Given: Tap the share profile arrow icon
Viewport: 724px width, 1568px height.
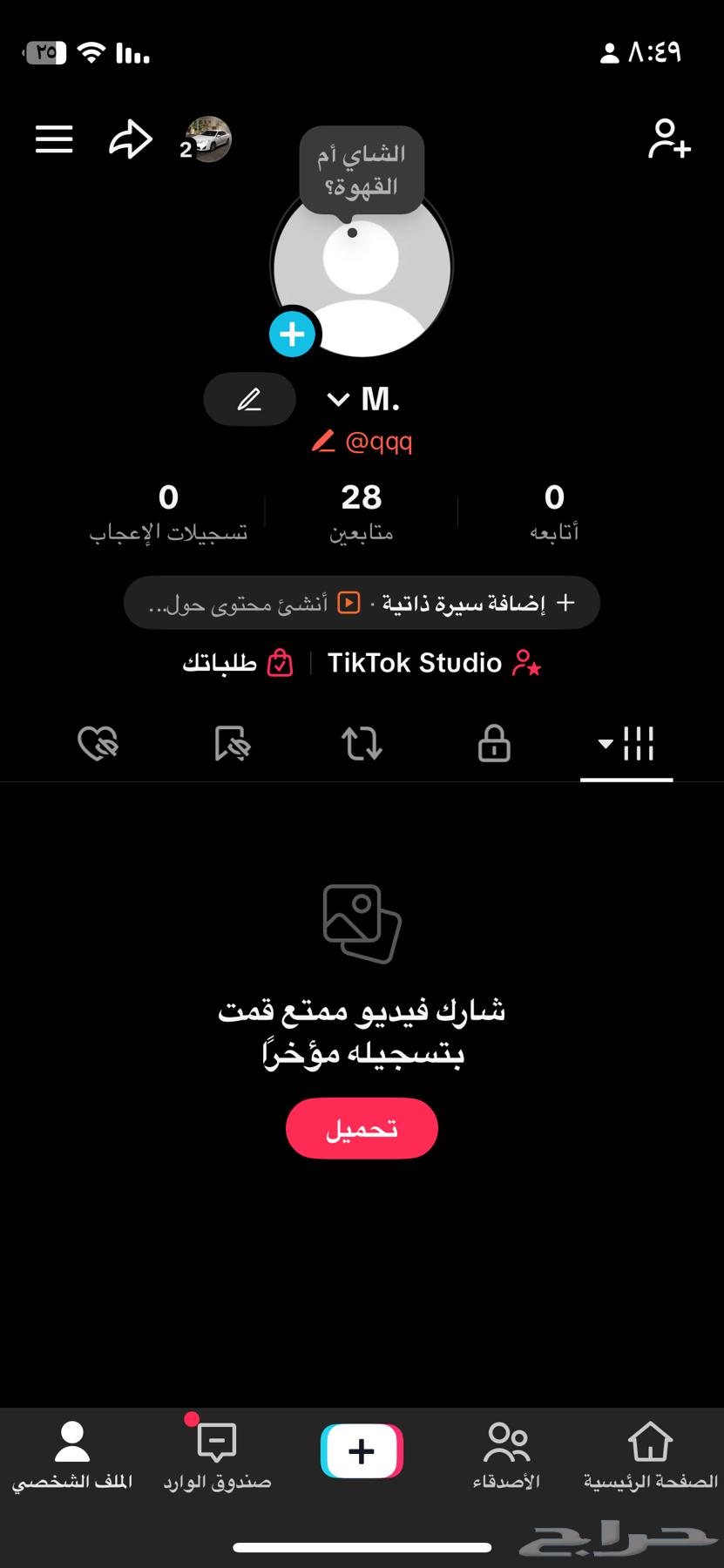Looking at the screenshot, I should pos(129,138).
